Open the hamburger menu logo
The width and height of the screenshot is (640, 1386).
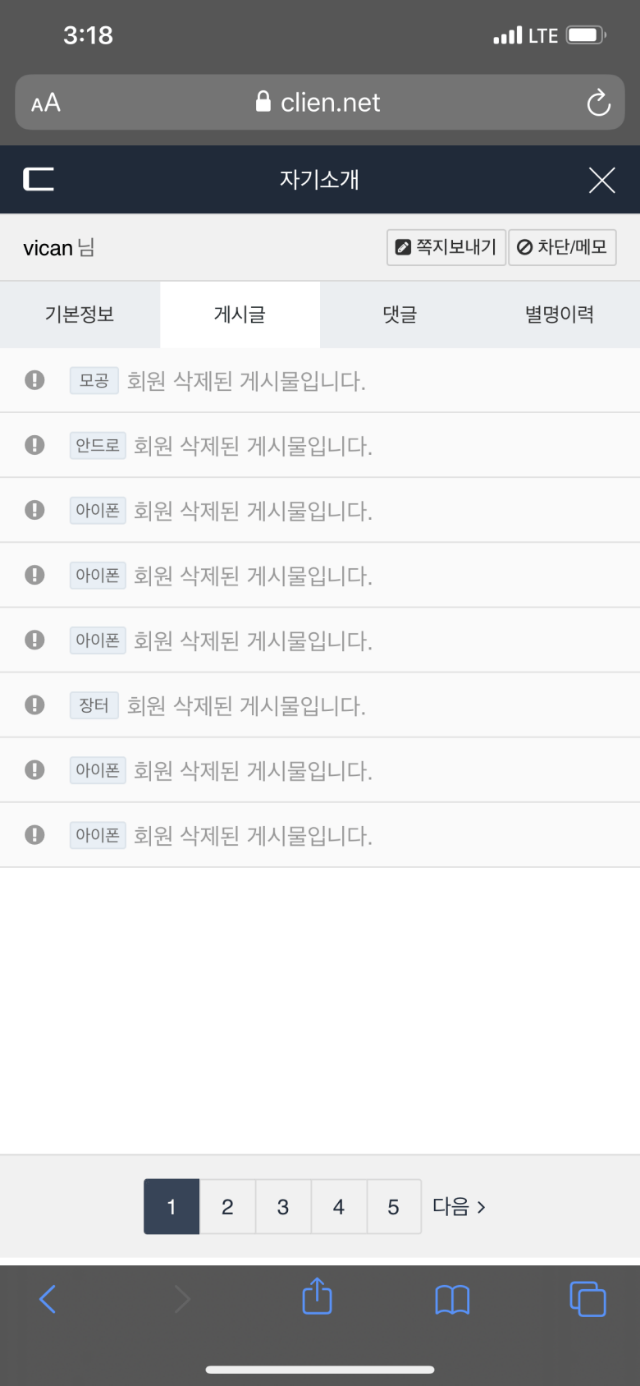pyautogui.click(x=39, y=180)
